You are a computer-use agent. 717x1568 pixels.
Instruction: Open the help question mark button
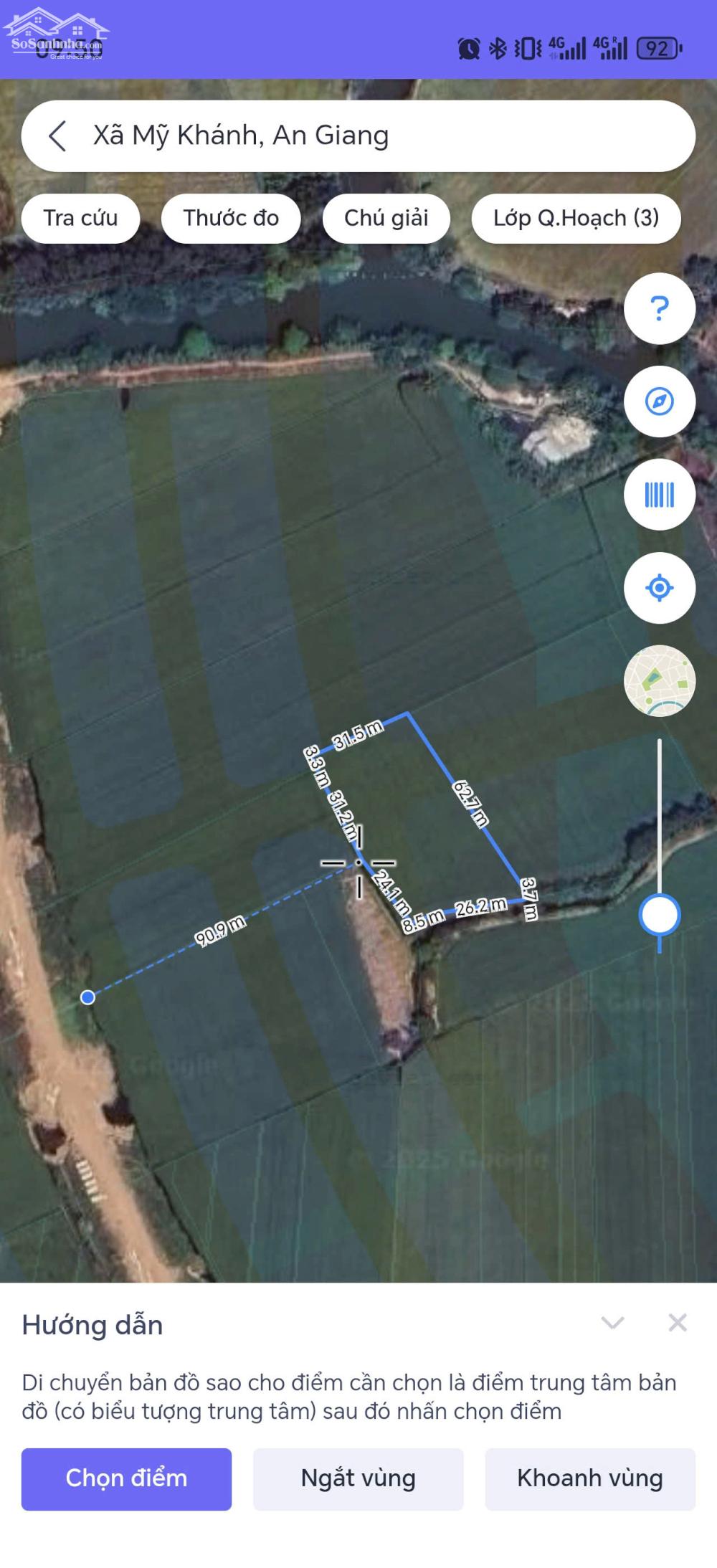point(659,308)
